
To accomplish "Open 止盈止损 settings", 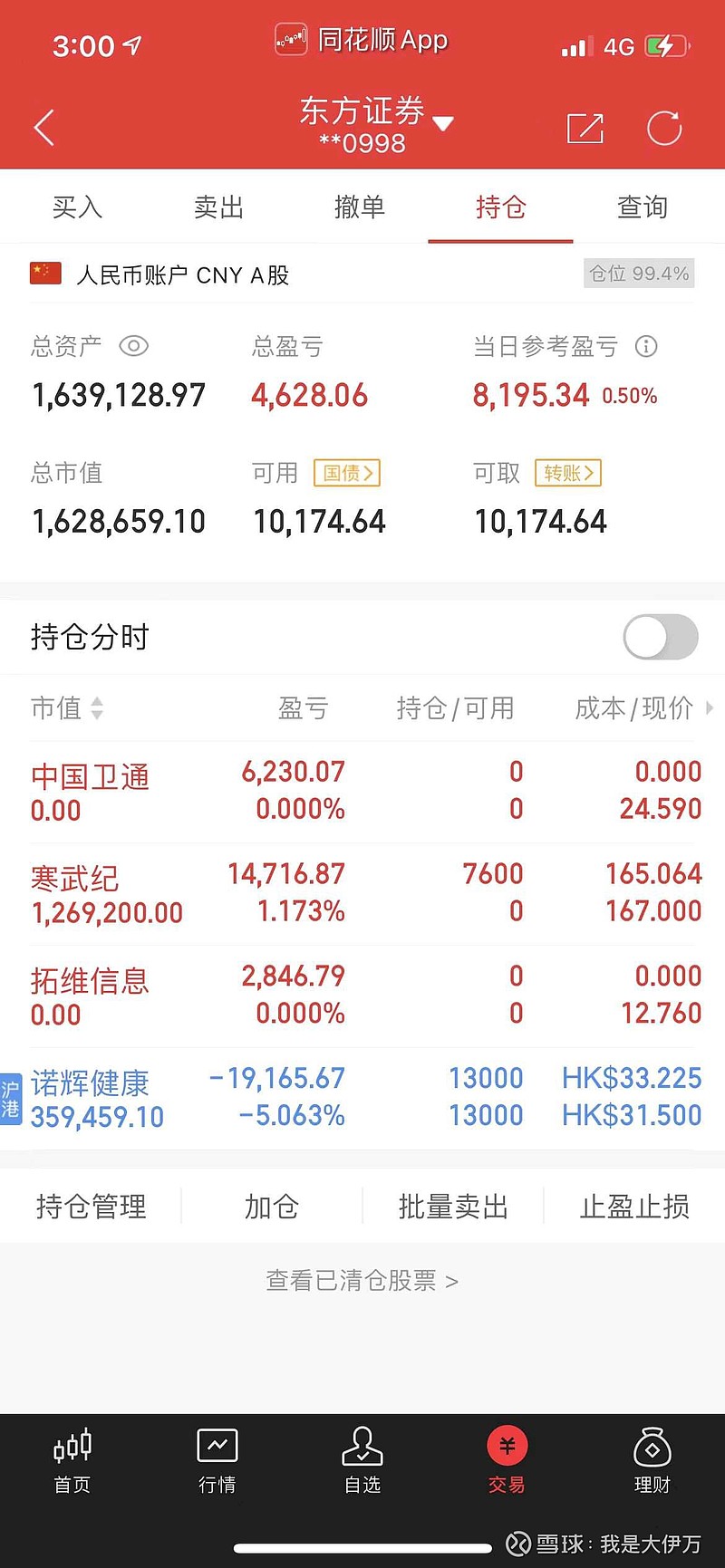I will click(634, 1207).
